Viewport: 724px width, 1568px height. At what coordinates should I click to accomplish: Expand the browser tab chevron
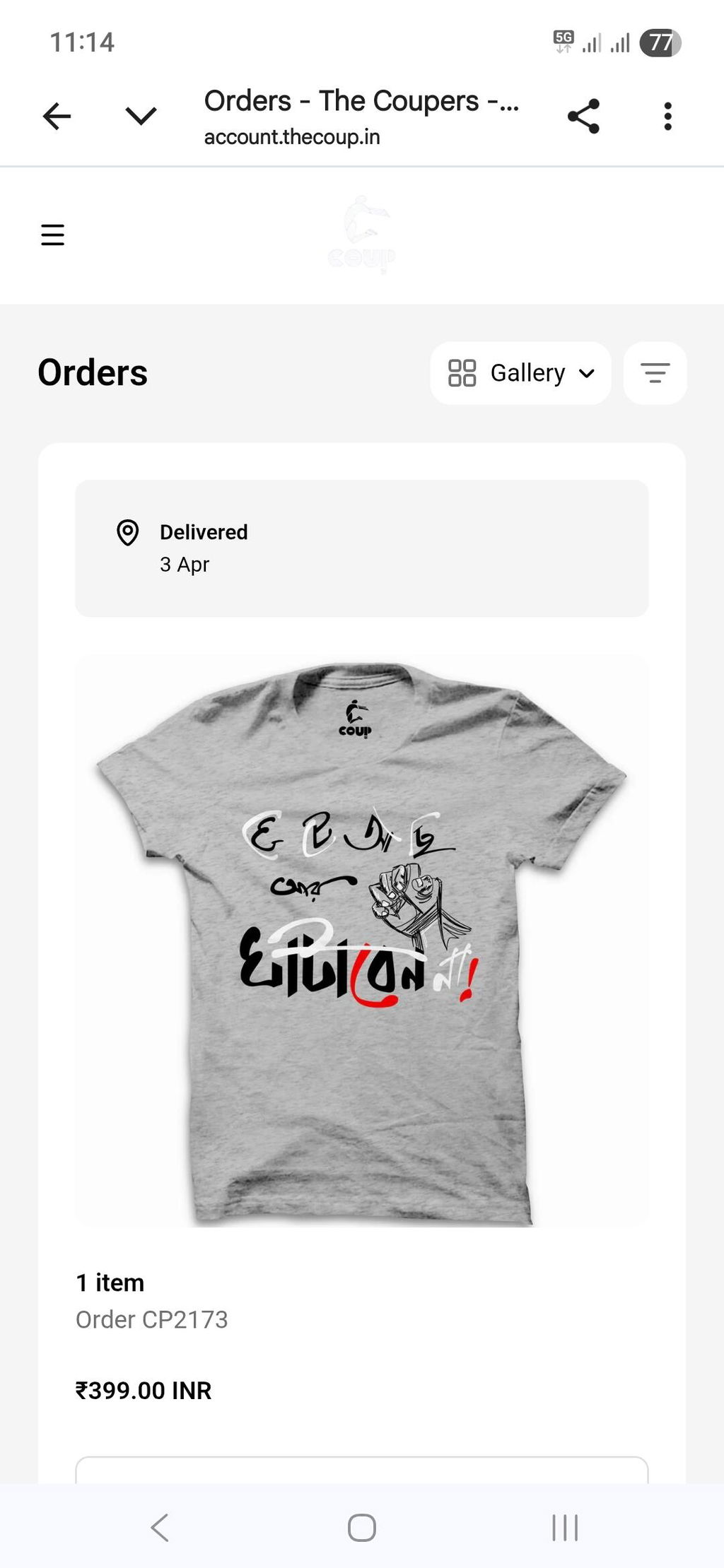(141, 116)
